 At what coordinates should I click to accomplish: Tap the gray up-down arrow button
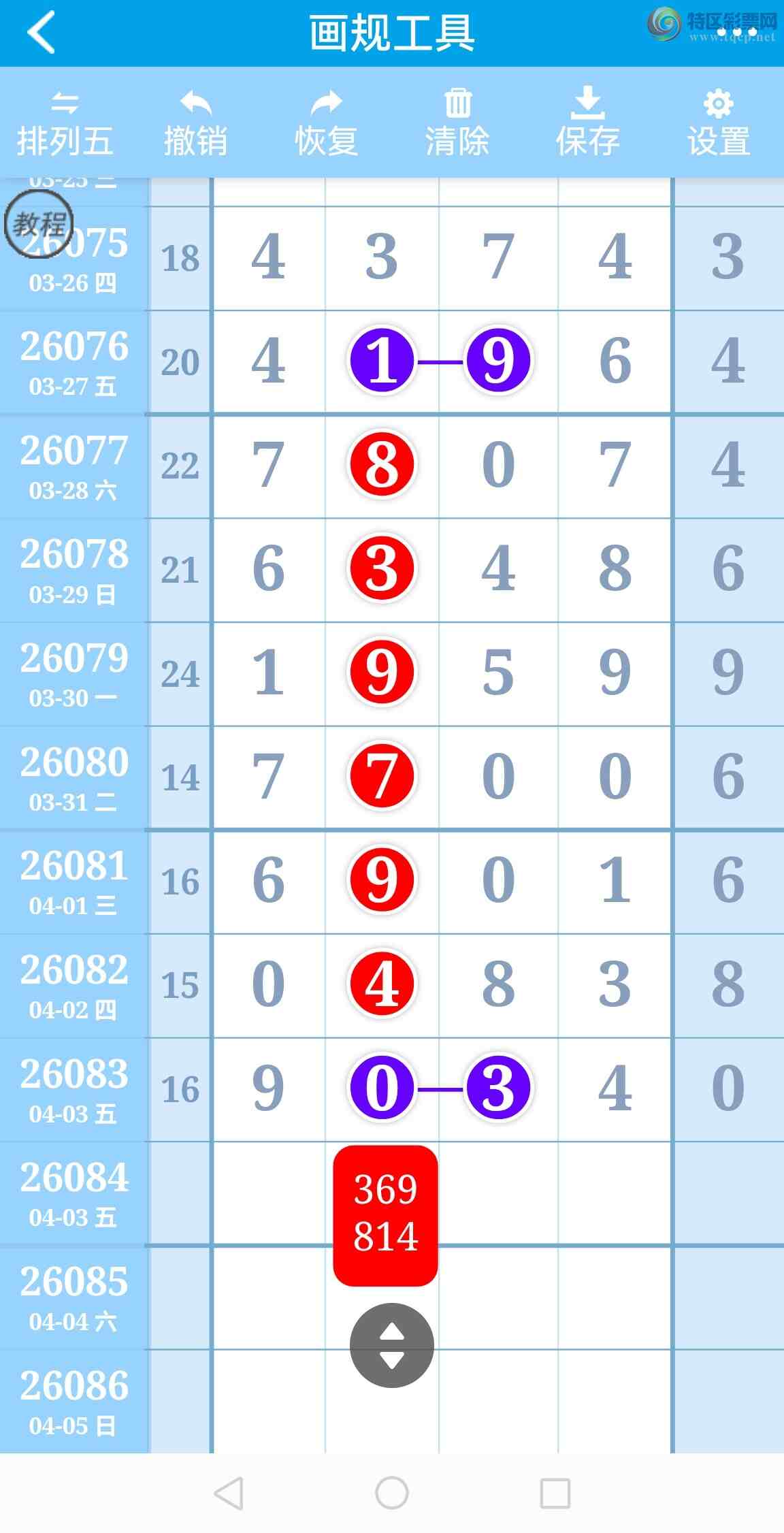[391, 1345]
